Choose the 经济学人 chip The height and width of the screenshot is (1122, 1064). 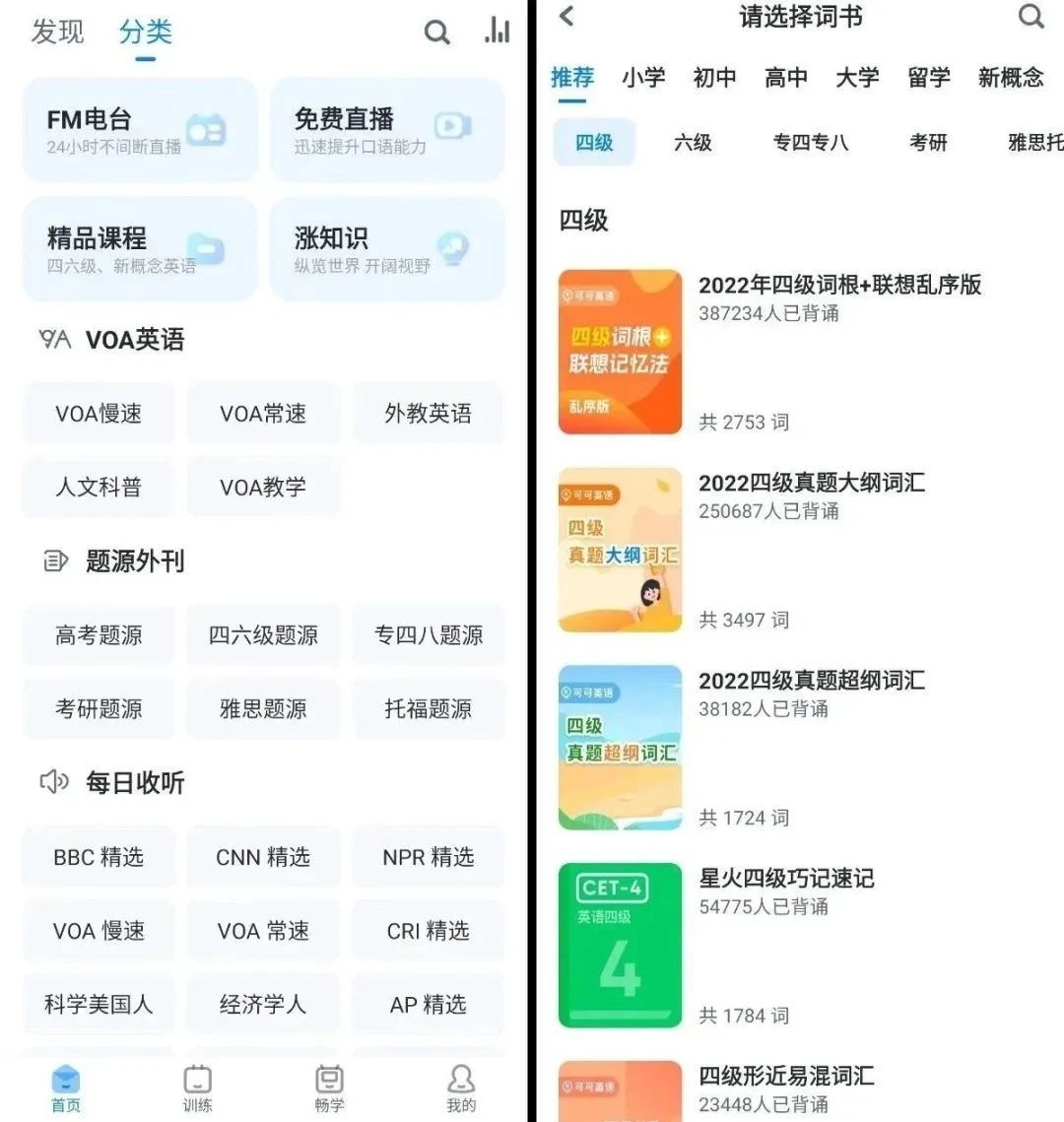coord(263,1005)
